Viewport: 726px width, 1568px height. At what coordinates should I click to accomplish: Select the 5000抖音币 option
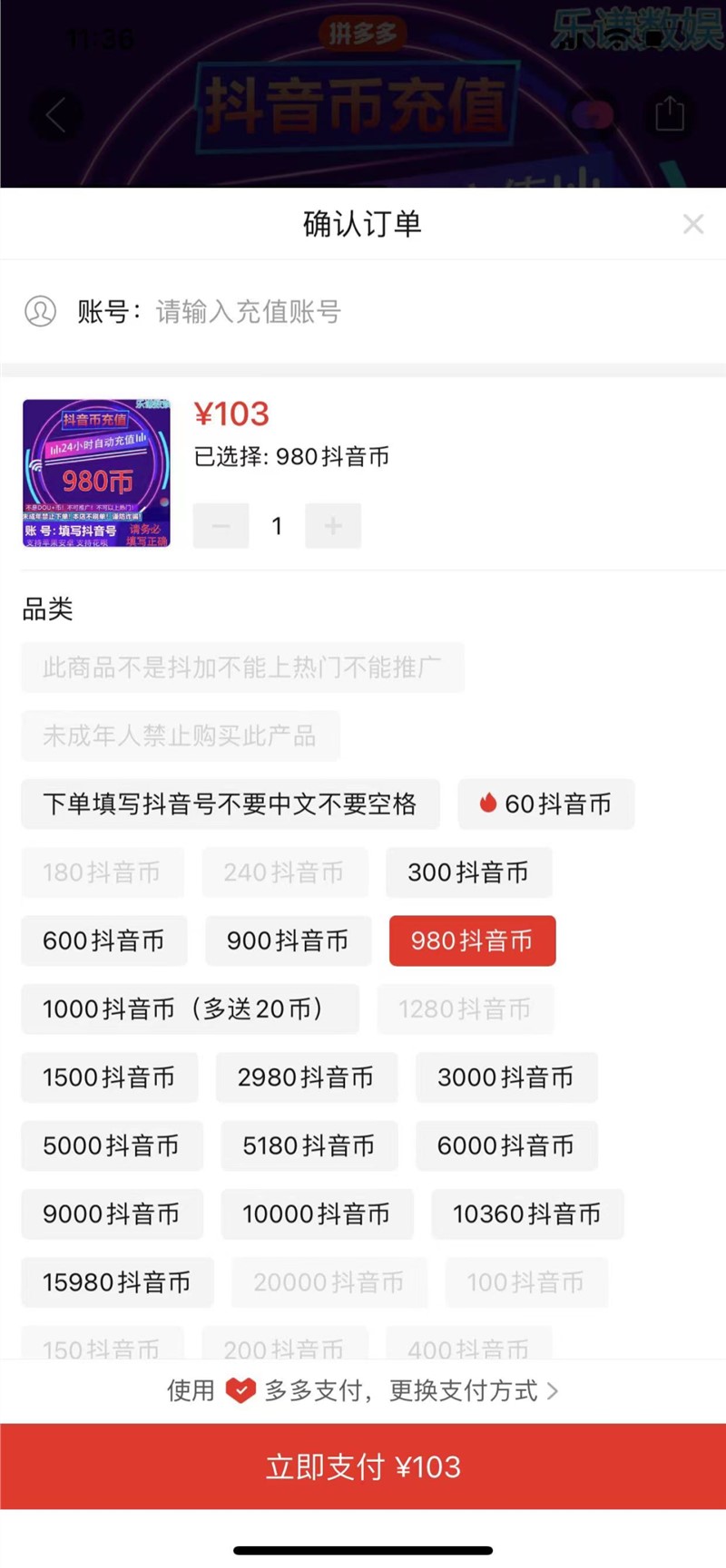pos(112,1145)
